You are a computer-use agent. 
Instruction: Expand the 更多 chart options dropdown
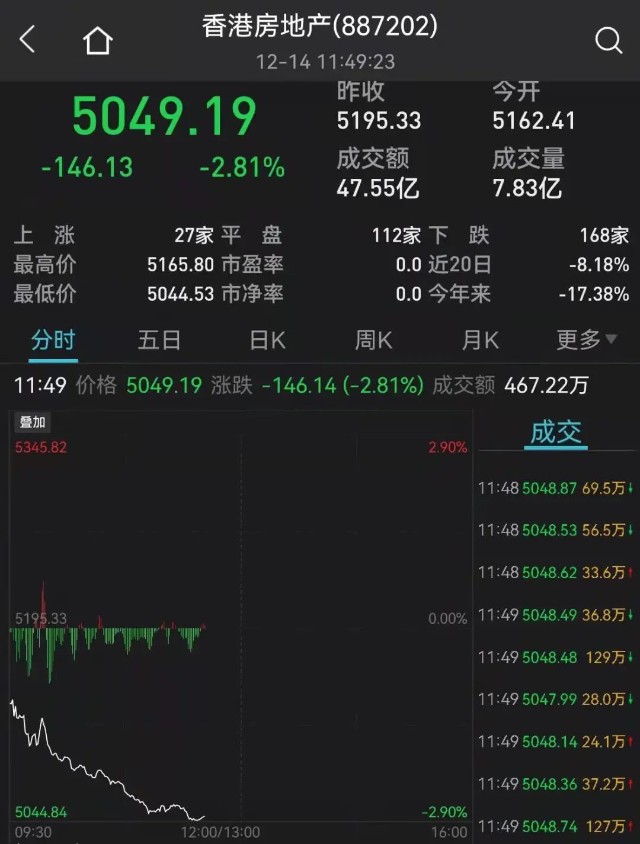(586, 340)
